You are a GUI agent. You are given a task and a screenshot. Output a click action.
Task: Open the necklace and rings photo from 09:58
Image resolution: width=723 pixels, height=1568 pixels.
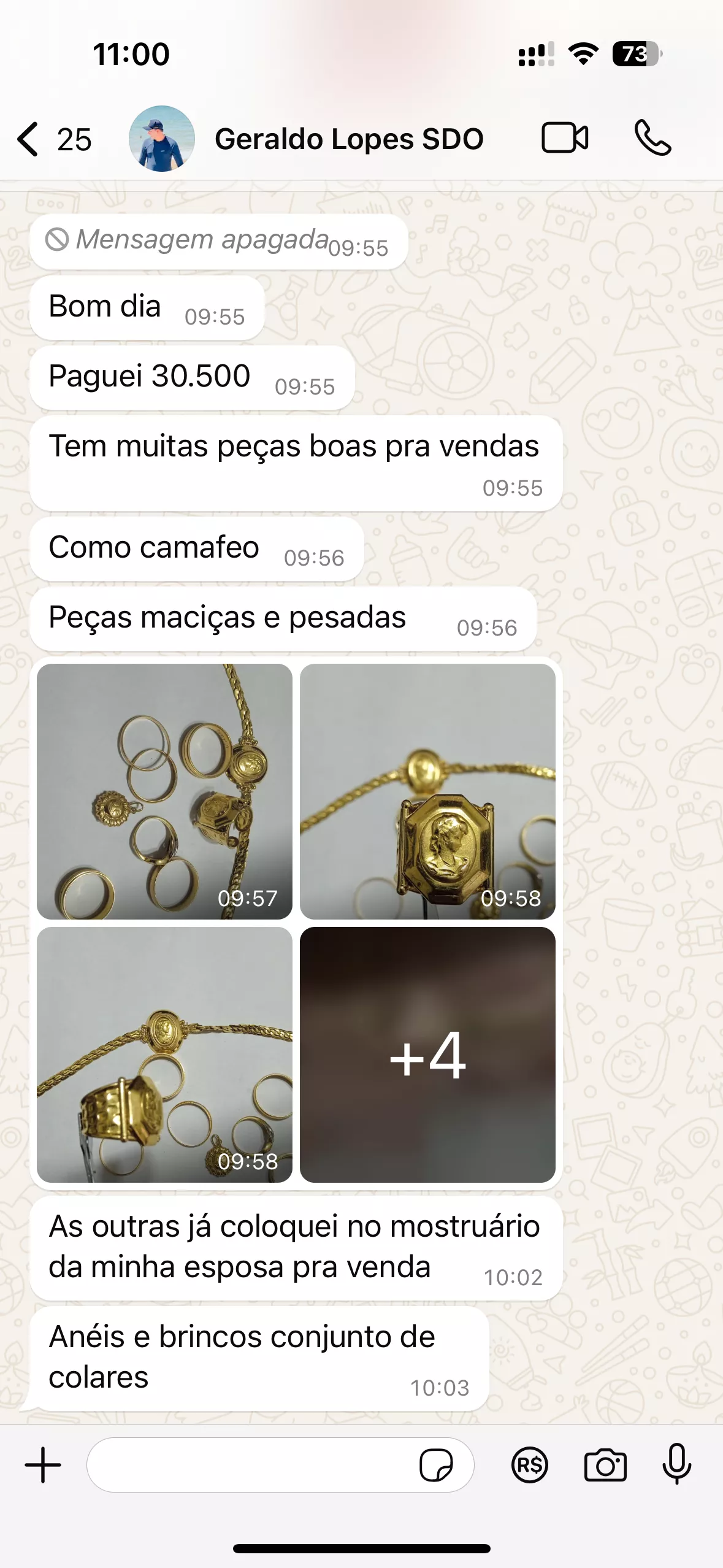point(164,1055)
